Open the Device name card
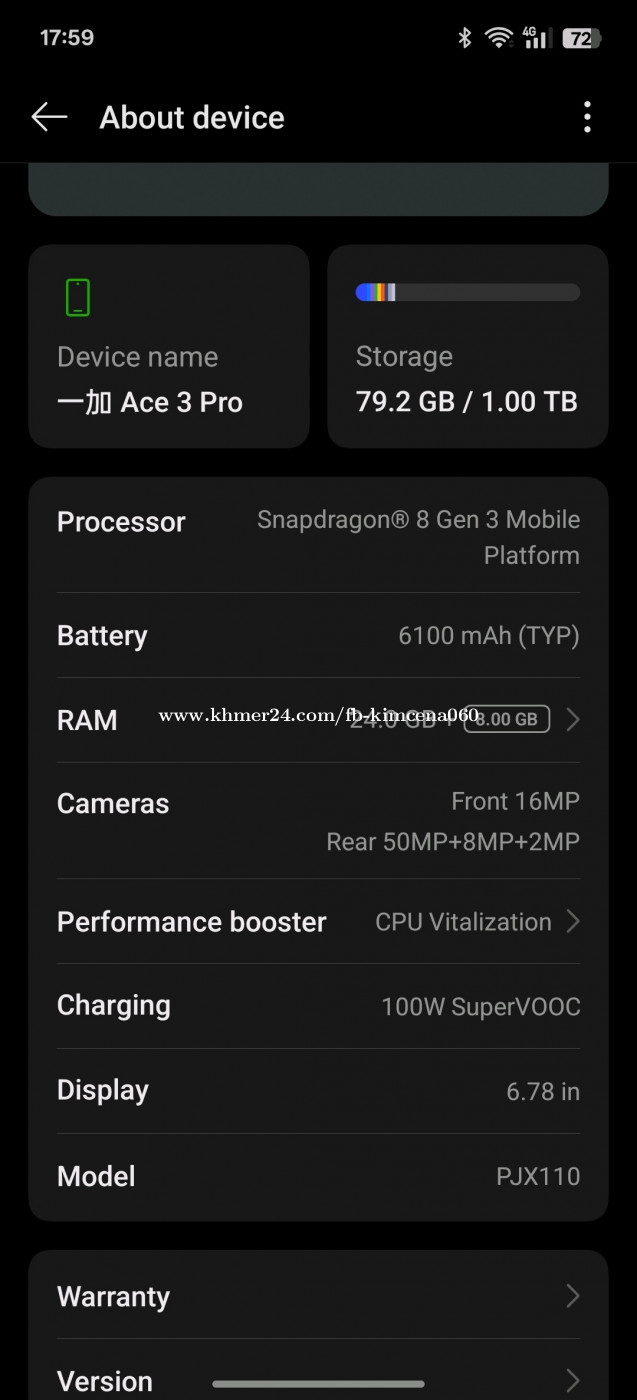 (x=169, y=346)
